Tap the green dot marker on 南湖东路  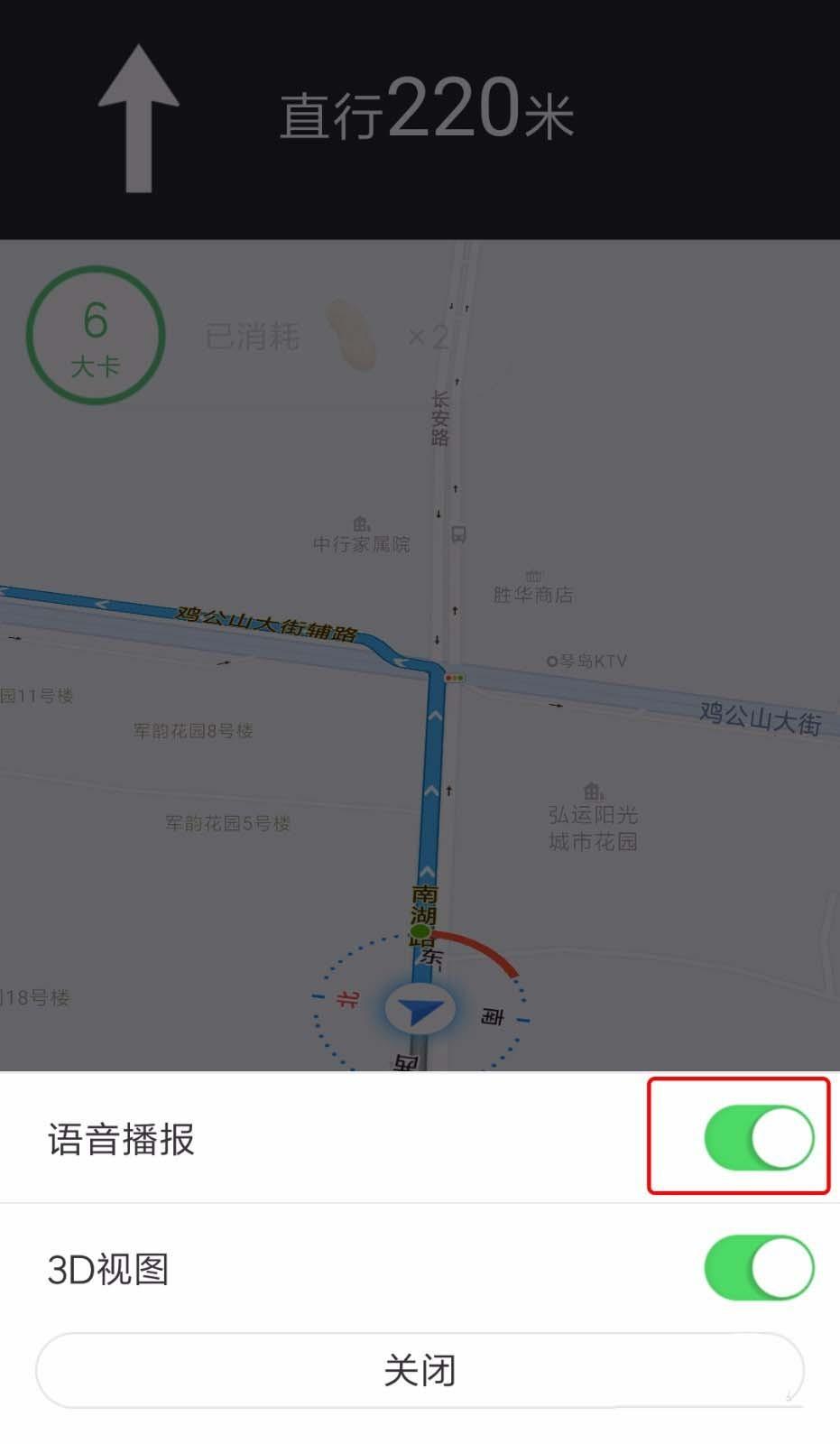[421, 932]
